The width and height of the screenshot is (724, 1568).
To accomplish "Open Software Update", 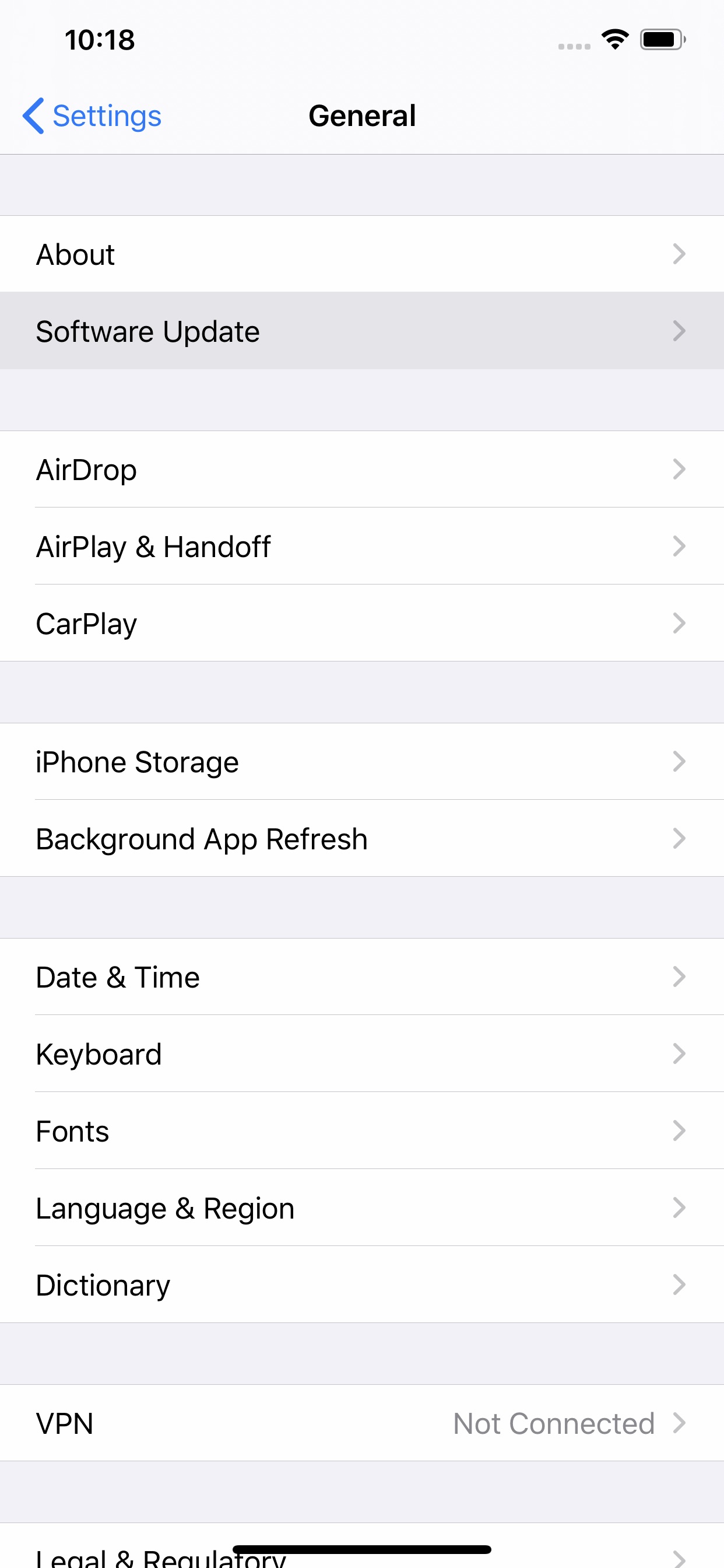I will (x=361, y=331).
